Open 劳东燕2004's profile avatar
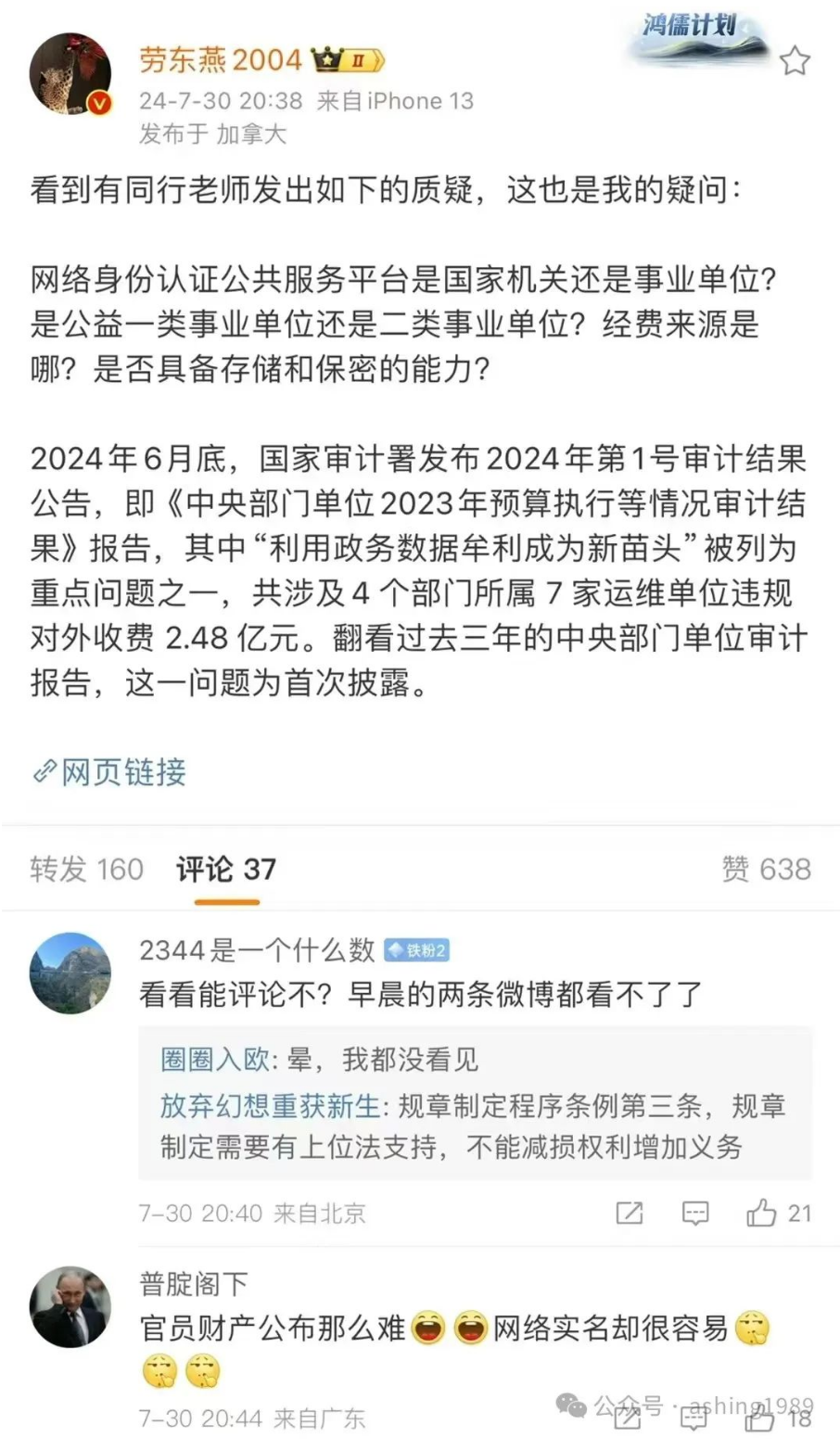This screenshot has width=840, height=1450. coord(70,74)
